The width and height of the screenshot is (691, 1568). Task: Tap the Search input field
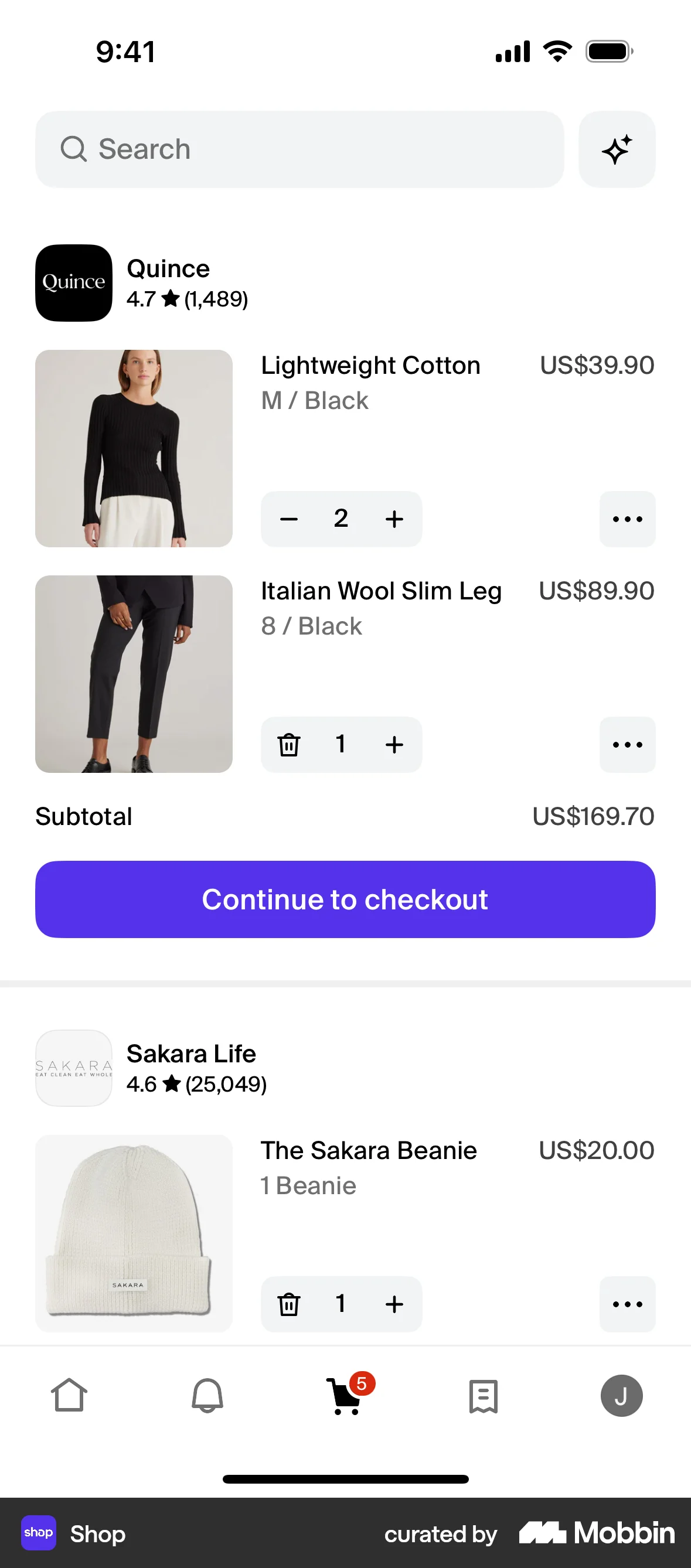tap(300, 149)
